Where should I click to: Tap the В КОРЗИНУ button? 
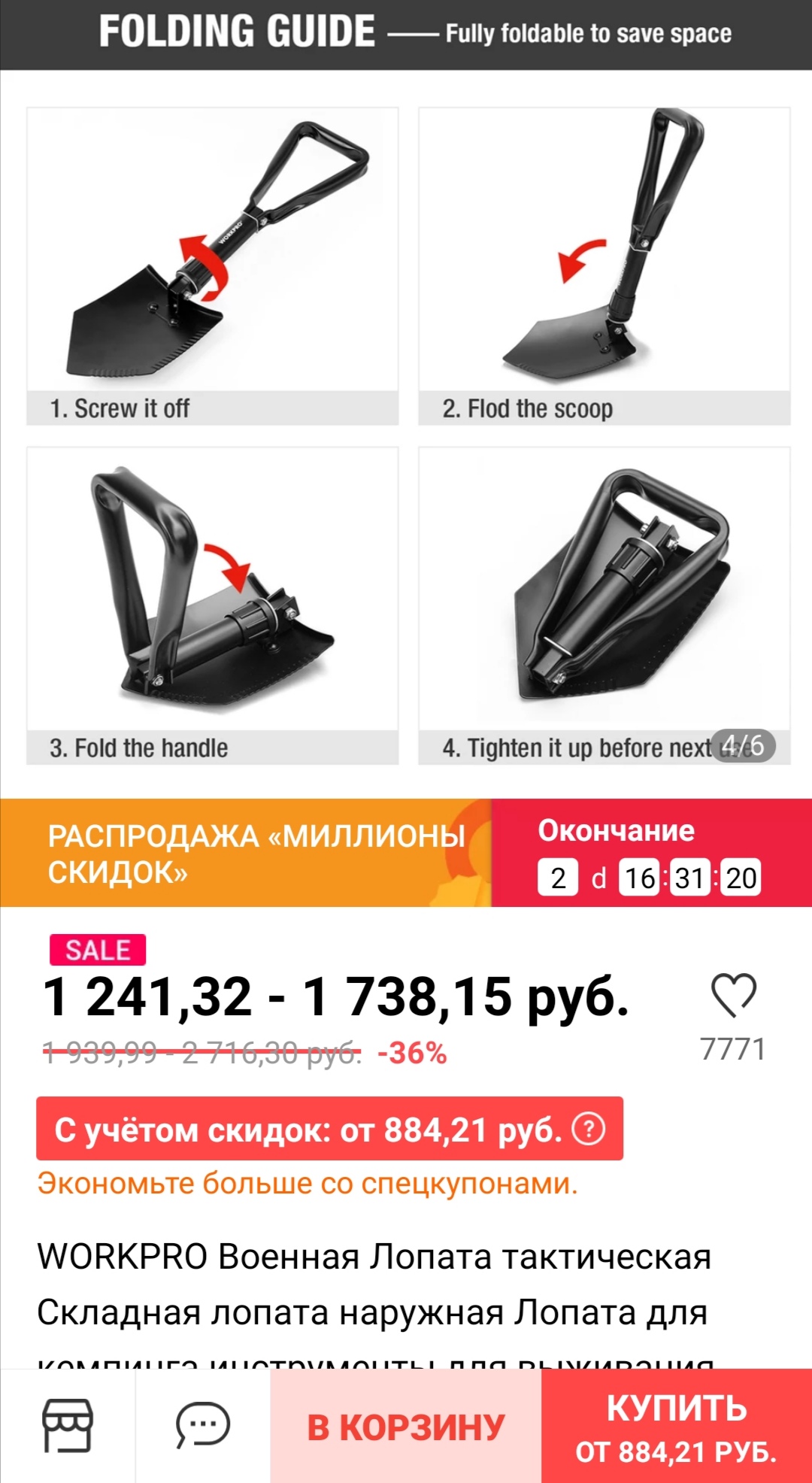point(406,1427)
